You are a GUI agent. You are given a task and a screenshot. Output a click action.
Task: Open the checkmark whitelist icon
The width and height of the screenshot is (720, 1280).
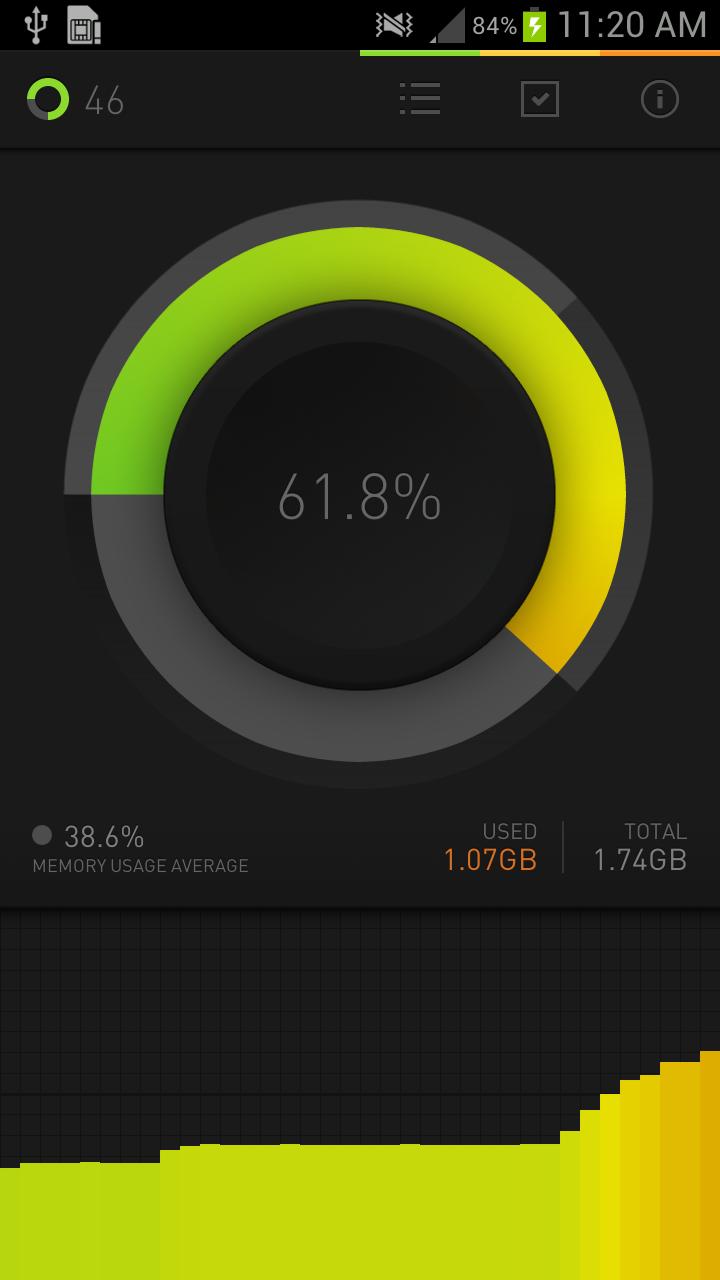(540, 99)
